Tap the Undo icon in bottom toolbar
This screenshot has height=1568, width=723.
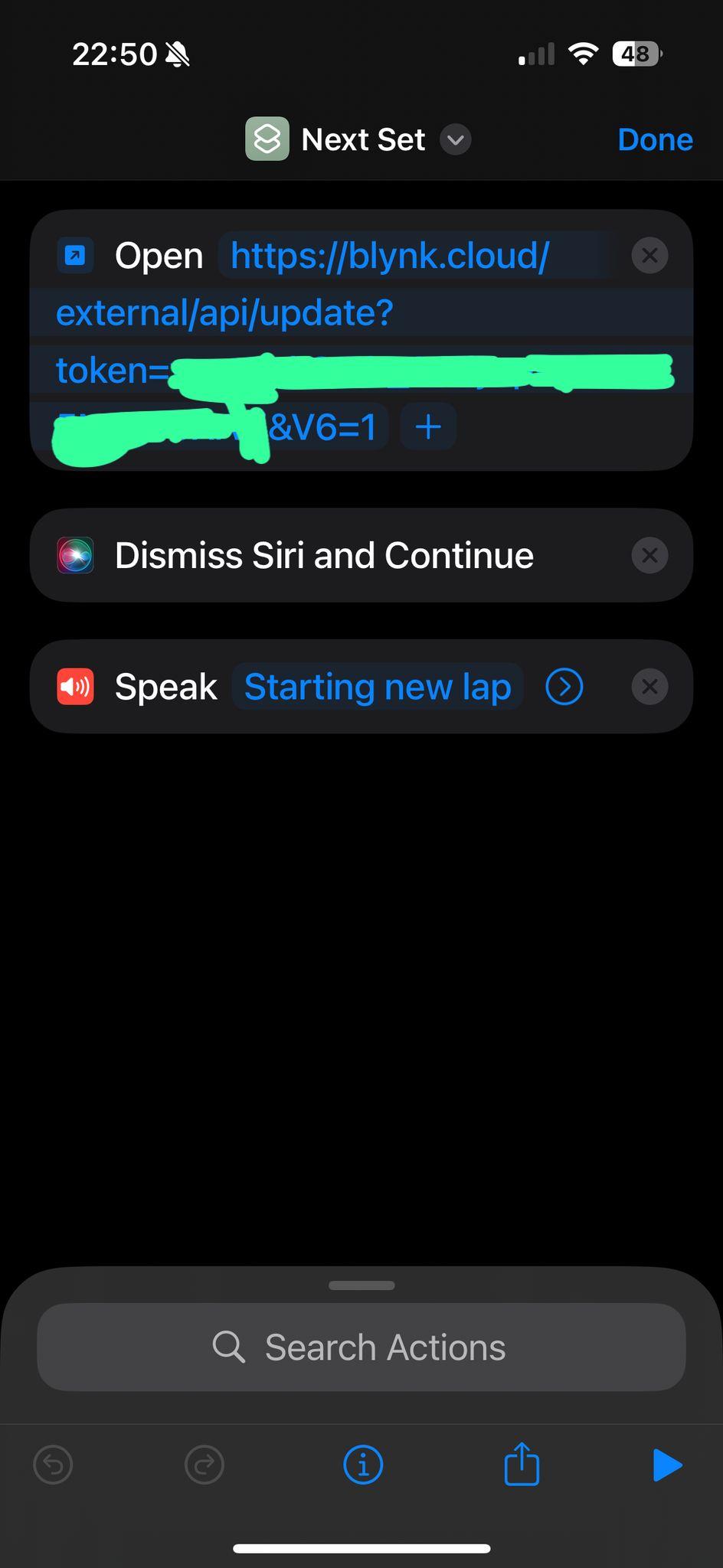(53, 1465)
